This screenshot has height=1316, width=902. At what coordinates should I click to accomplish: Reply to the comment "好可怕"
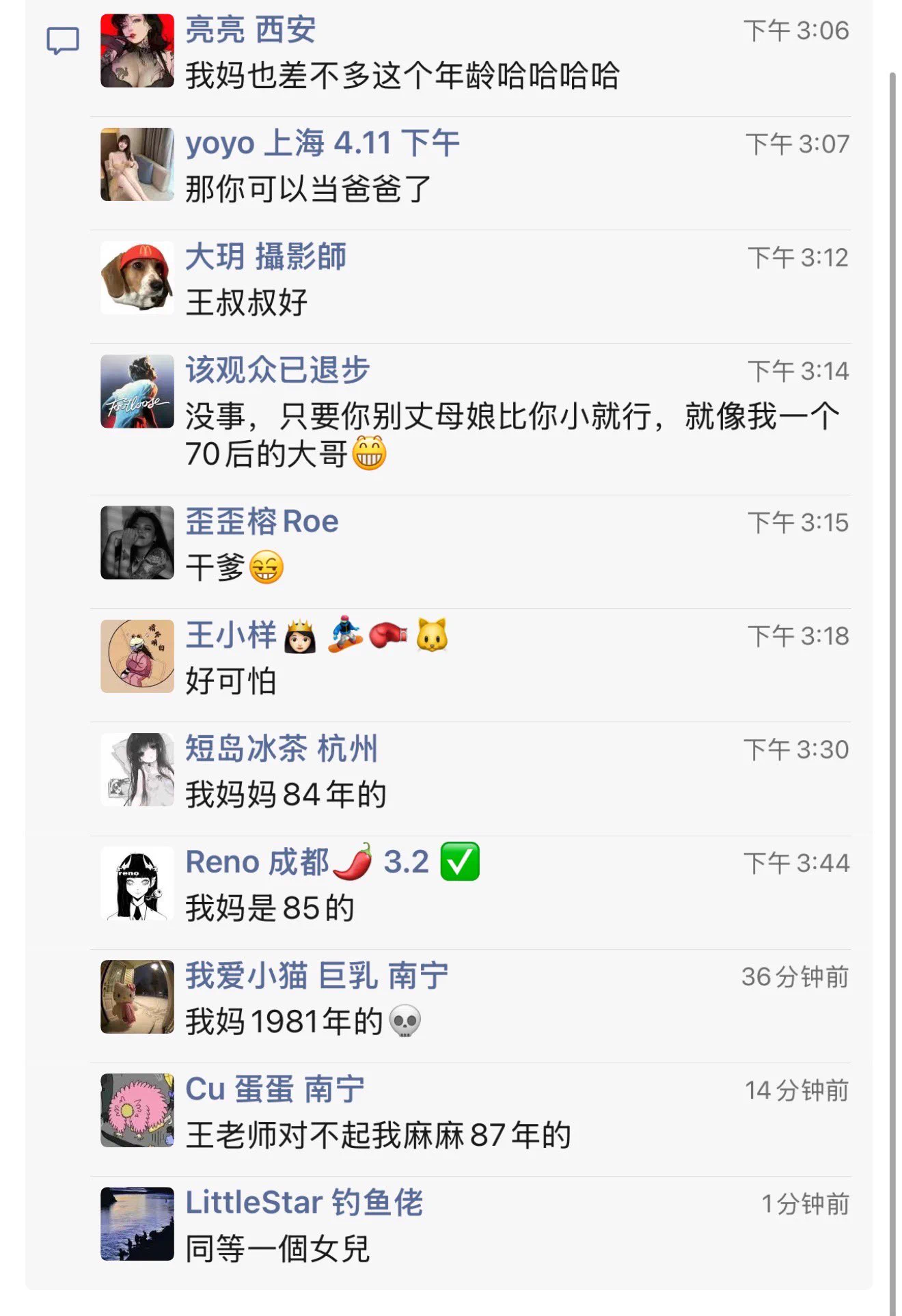click(230, 681)
